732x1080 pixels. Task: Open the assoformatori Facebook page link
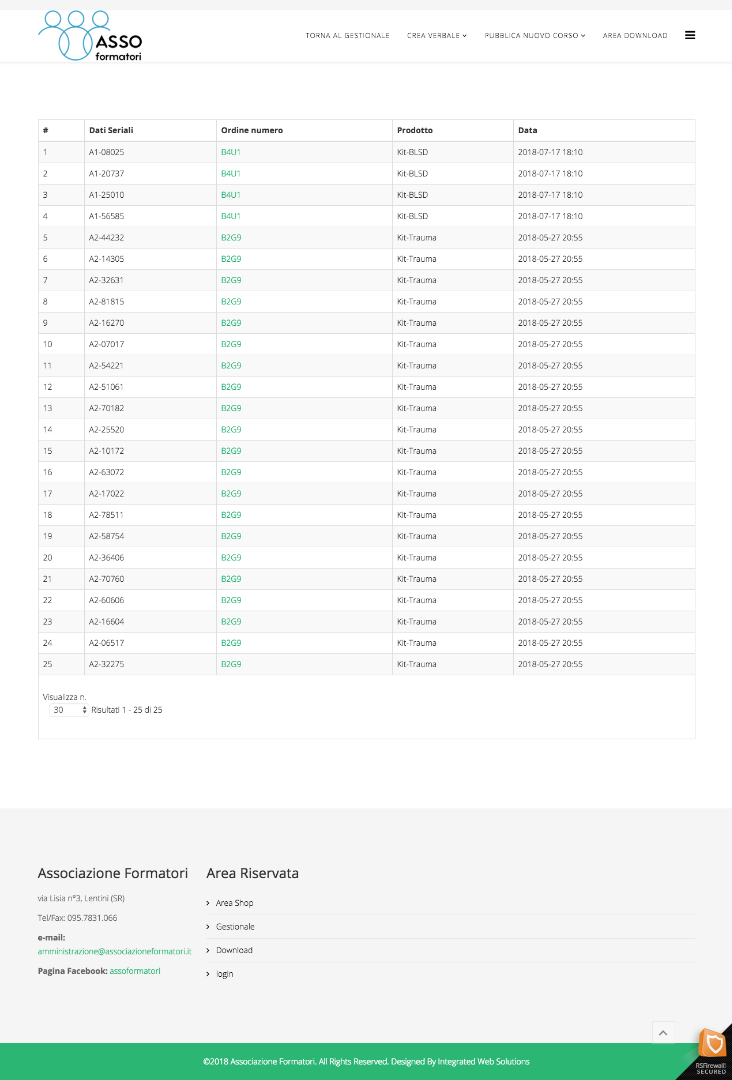(135, 971)
